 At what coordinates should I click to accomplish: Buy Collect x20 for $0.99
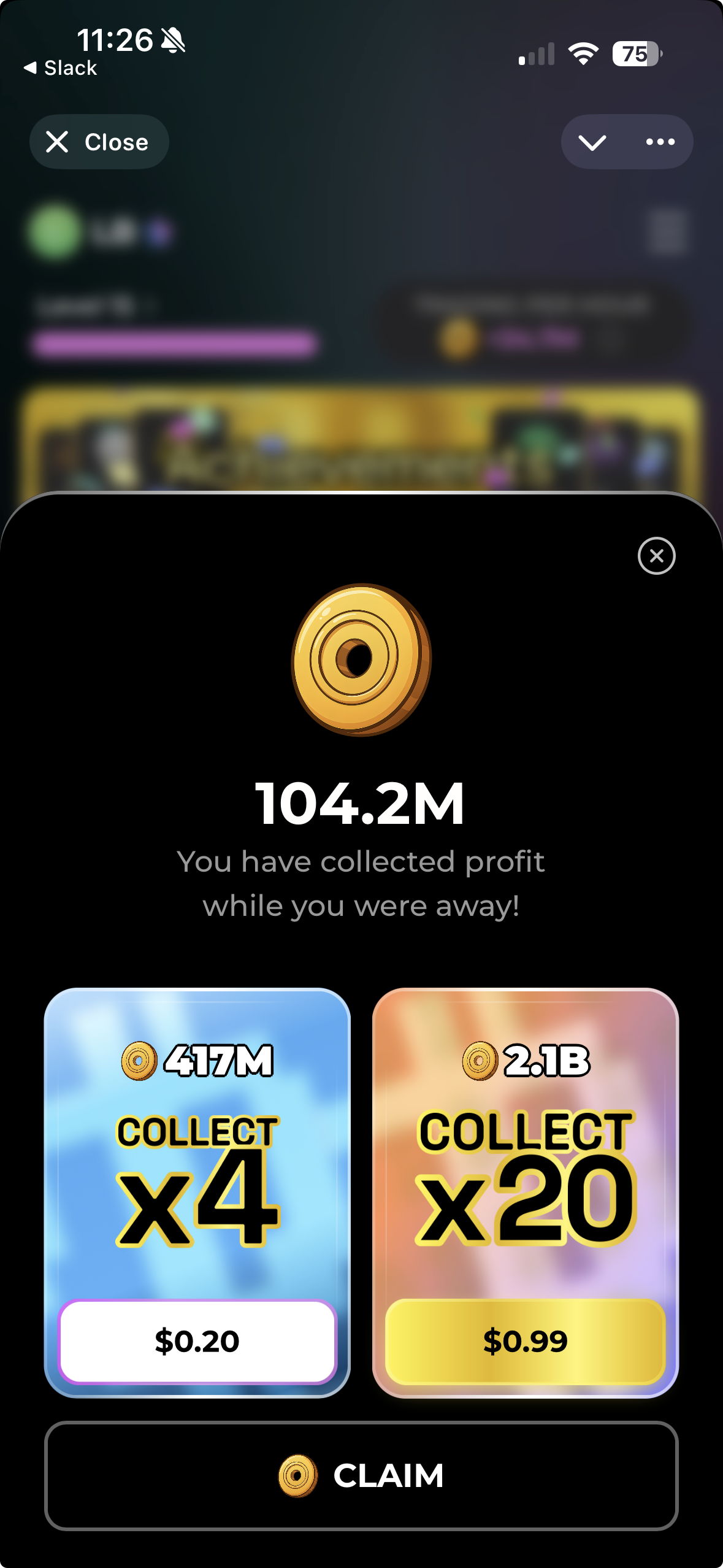[525, 1341]
